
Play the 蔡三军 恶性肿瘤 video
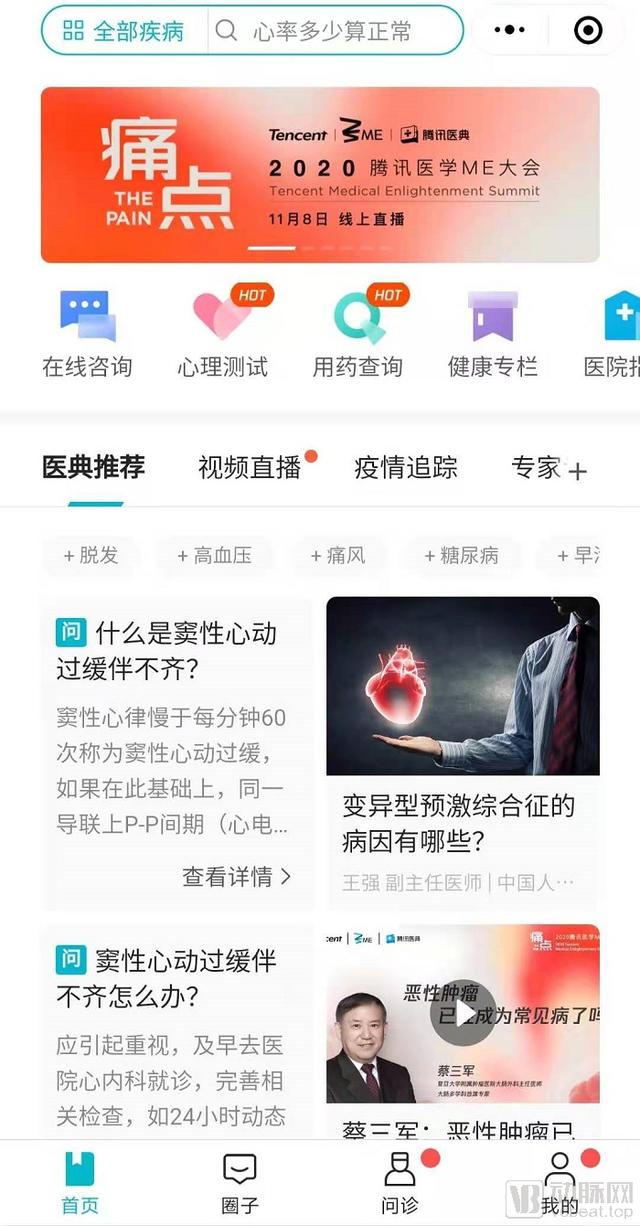tap(463, 1013)
